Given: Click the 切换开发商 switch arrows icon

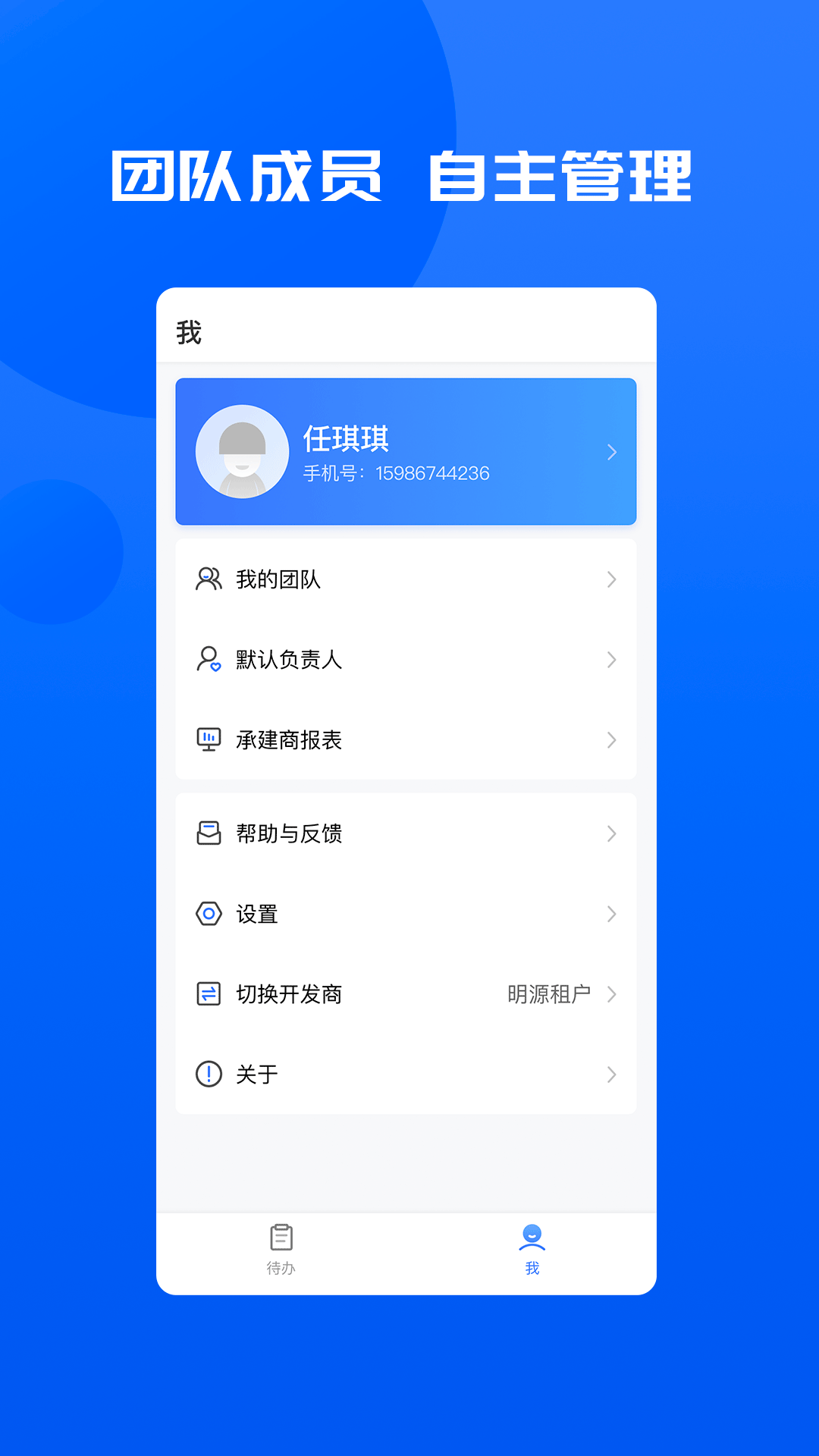Looking at the screenshot, I should pos(208,994).
